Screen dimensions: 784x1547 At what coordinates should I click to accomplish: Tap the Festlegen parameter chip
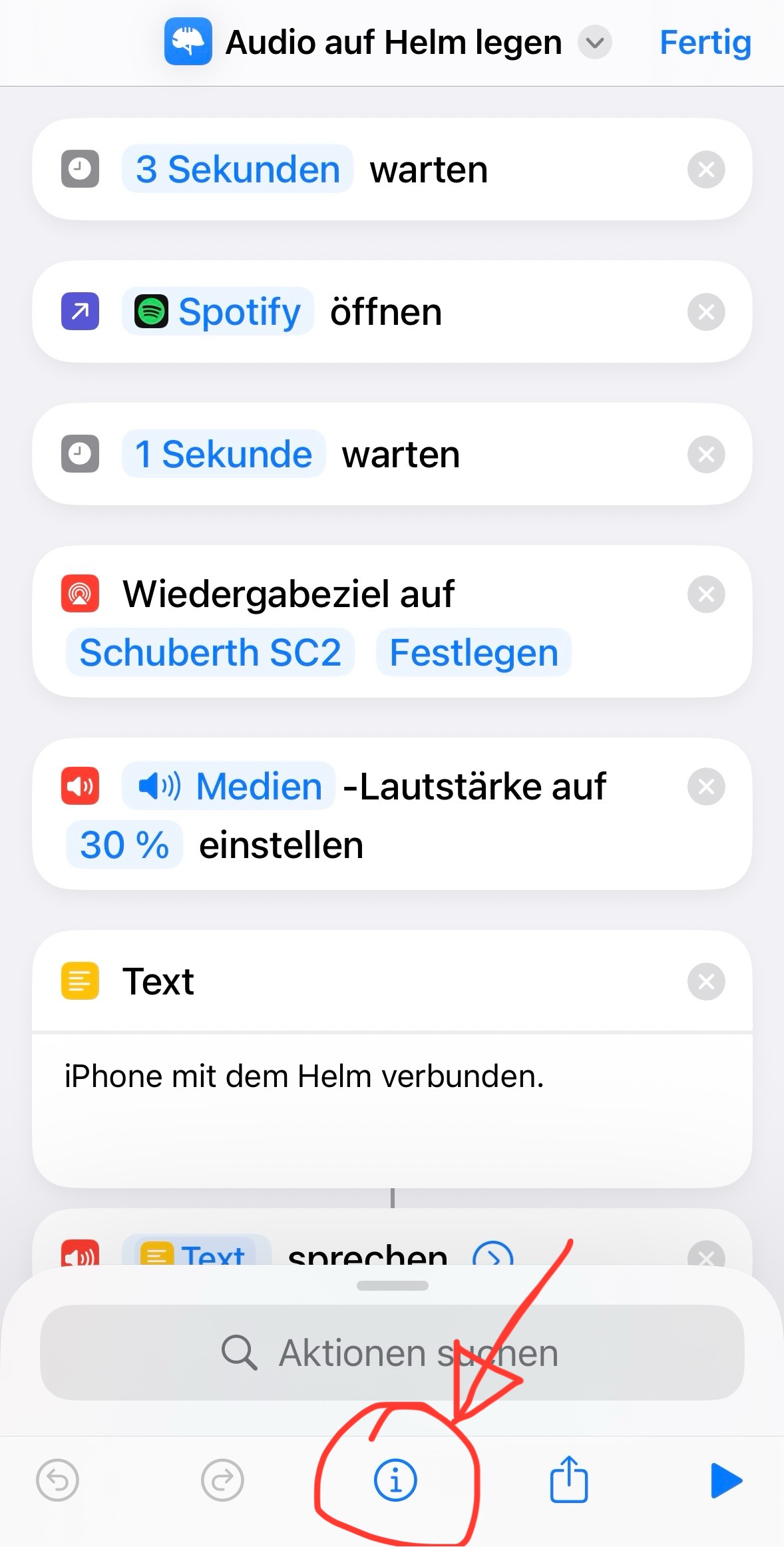coord(474,652)
